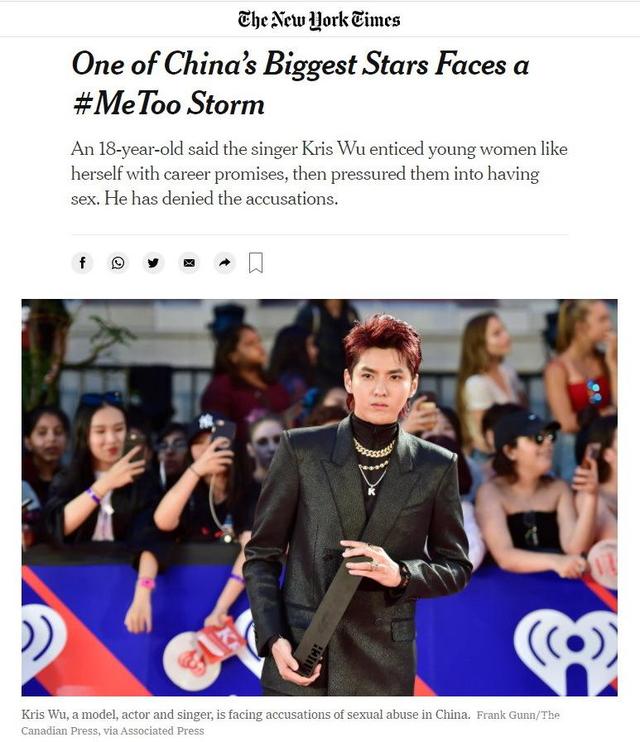Email this article
This screenshot has width=640, height=742.
coord(189,263)
